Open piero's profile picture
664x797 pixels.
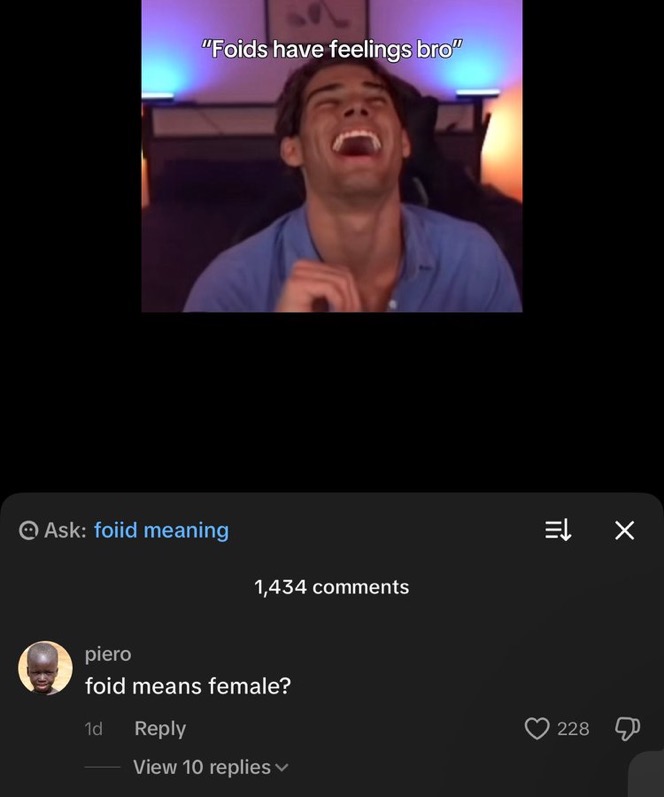(46, 668)
